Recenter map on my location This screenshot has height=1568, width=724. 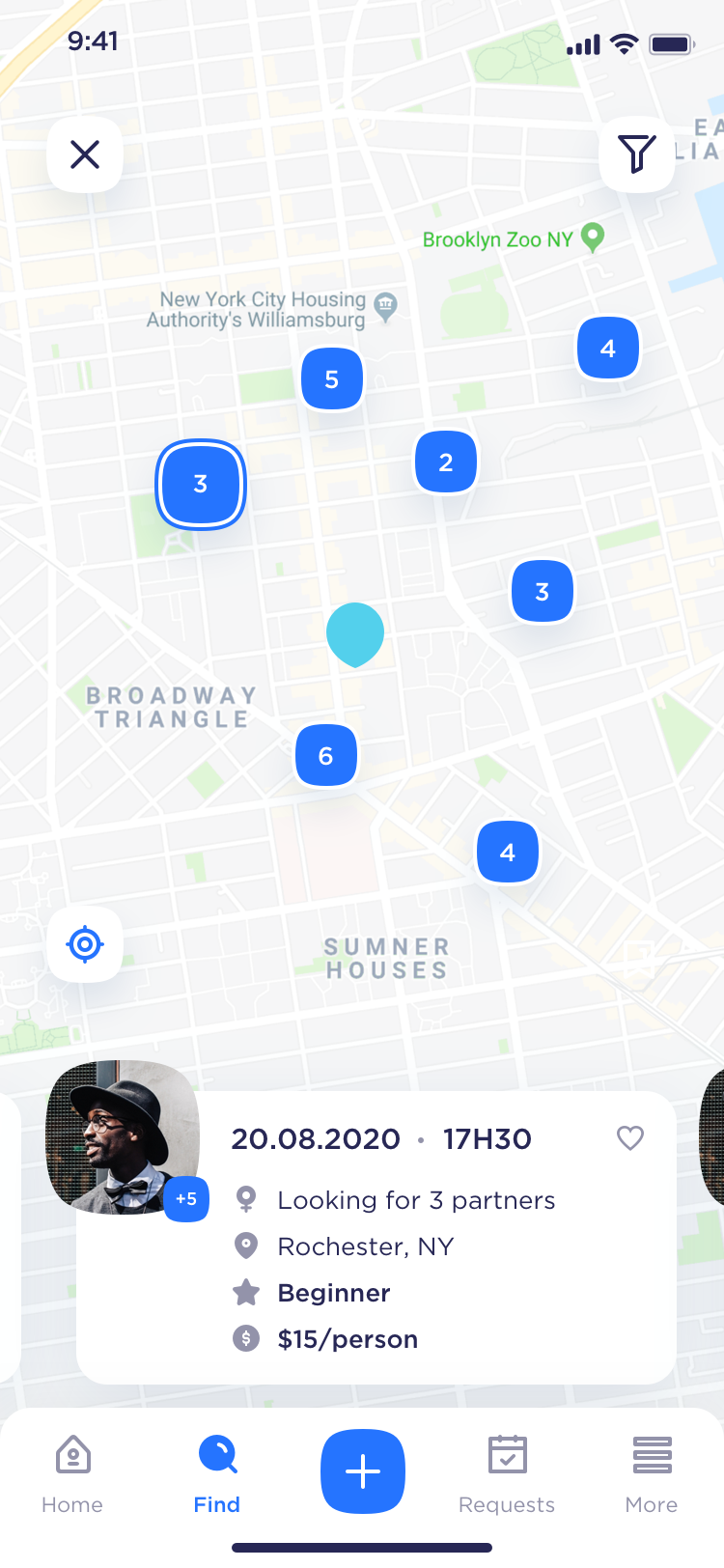click(x=85, y=944)
